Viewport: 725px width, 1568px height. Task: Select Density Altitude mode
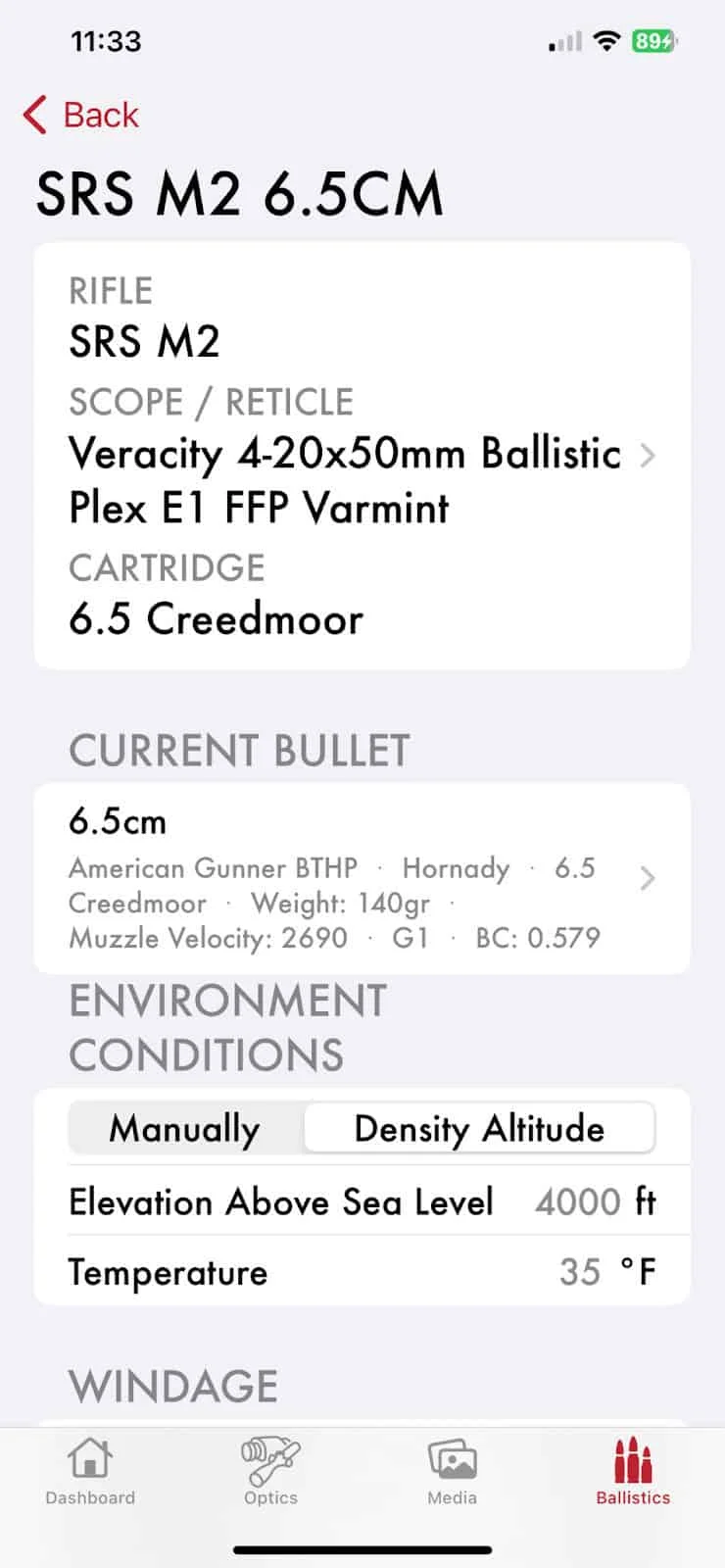(481, 1128)
